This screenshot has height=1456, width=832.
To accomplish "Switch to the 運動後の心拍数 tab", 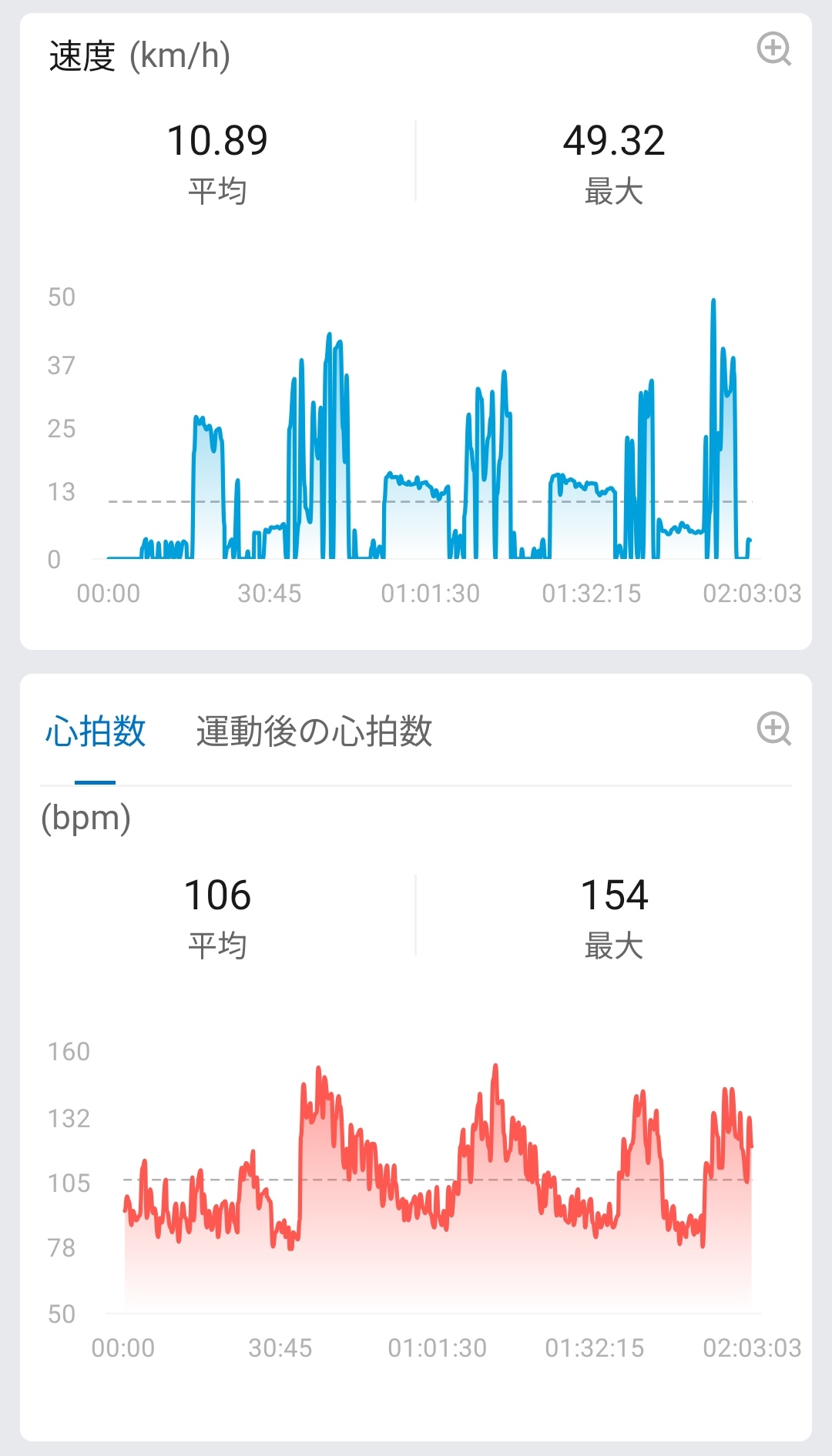I will pos(314,731).
